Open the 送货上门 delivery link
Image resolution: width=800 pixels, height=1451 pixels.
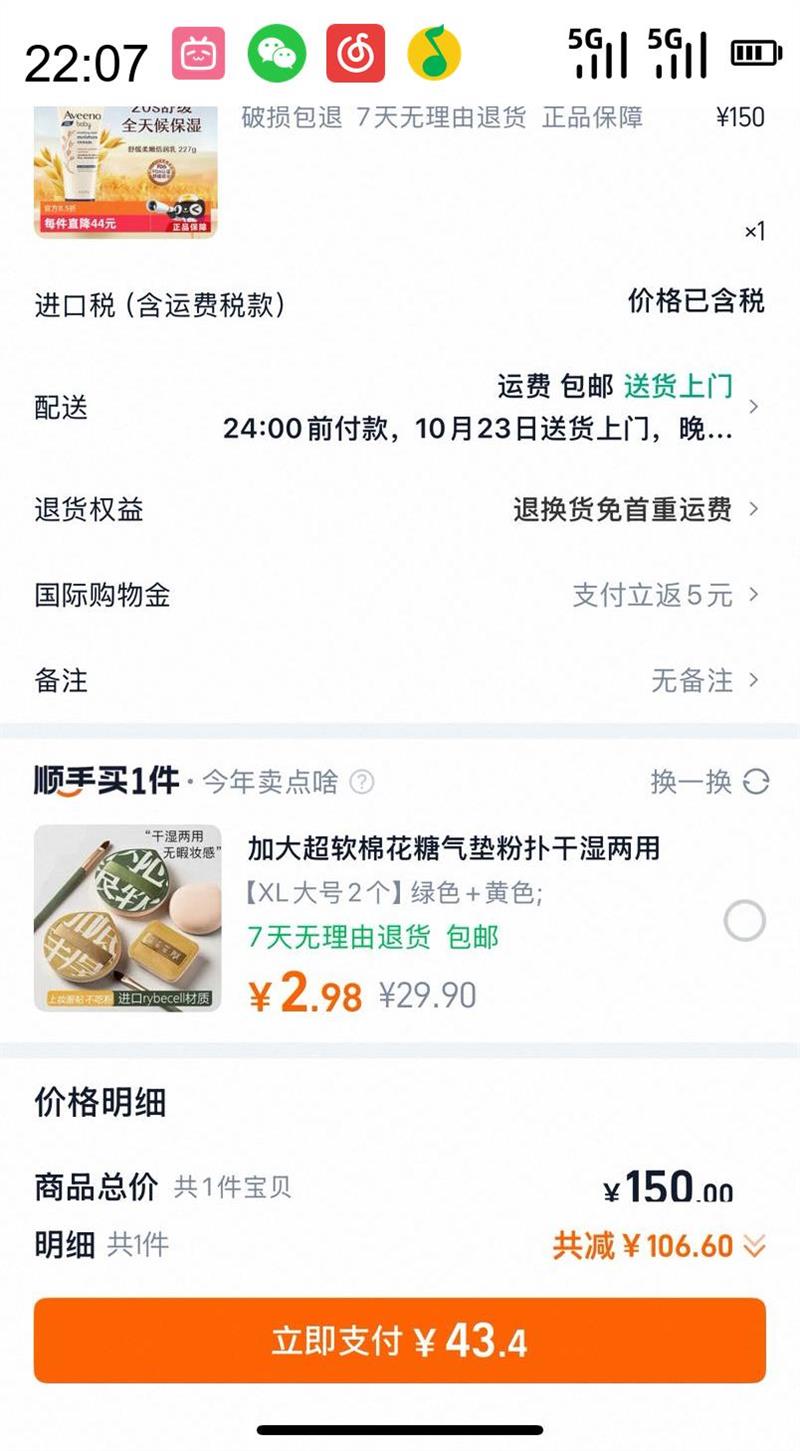coord(678,385)
